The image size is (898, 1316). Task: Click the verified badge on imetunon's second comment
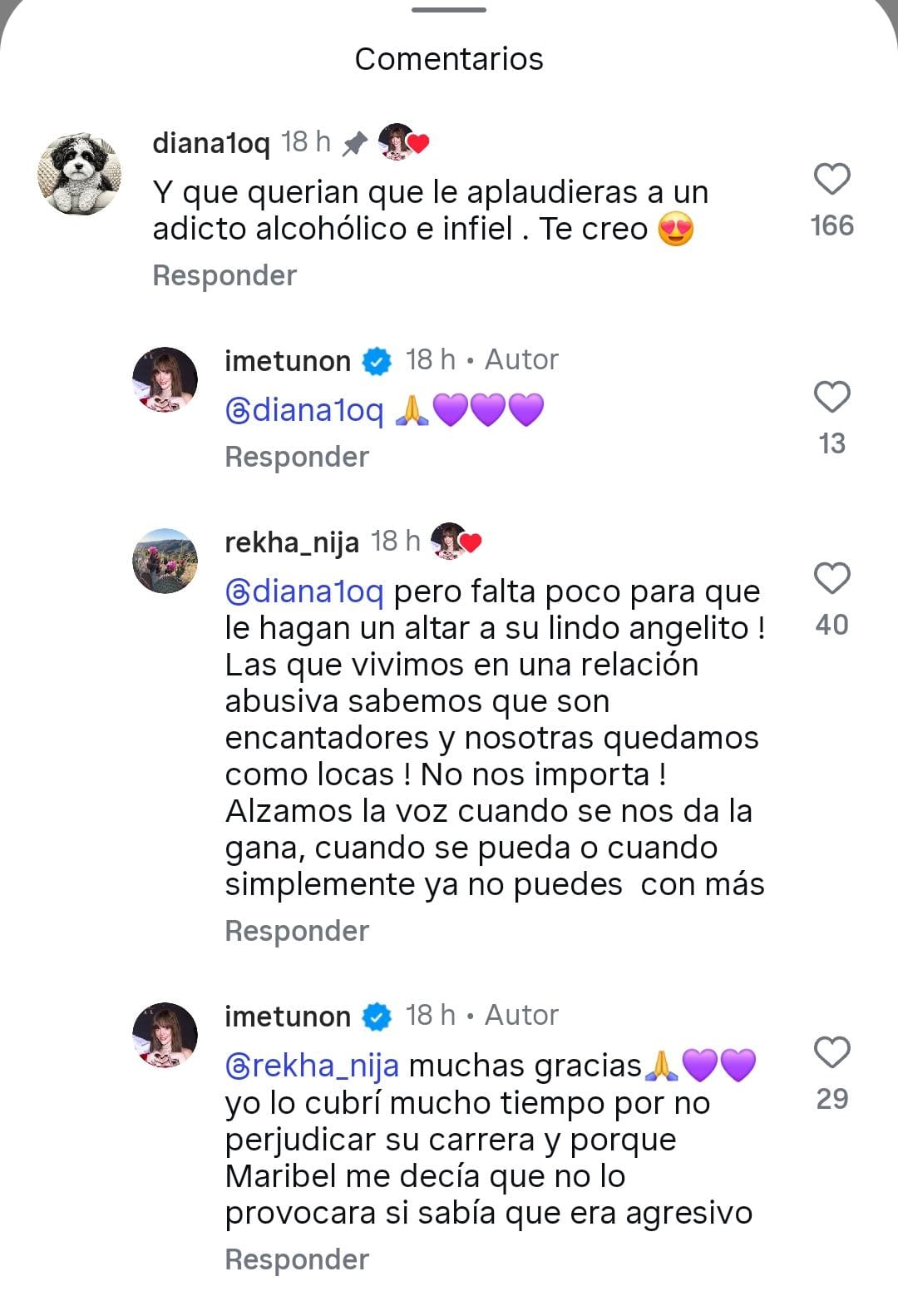click(x=374, y=1016)
